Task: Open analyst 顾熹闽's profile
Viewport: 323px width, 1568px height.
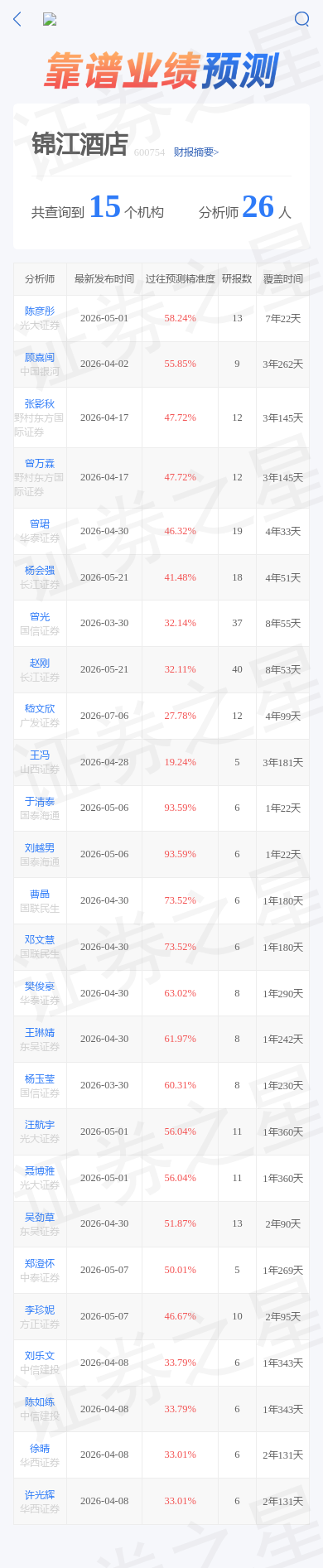Action: click(40, 358)
